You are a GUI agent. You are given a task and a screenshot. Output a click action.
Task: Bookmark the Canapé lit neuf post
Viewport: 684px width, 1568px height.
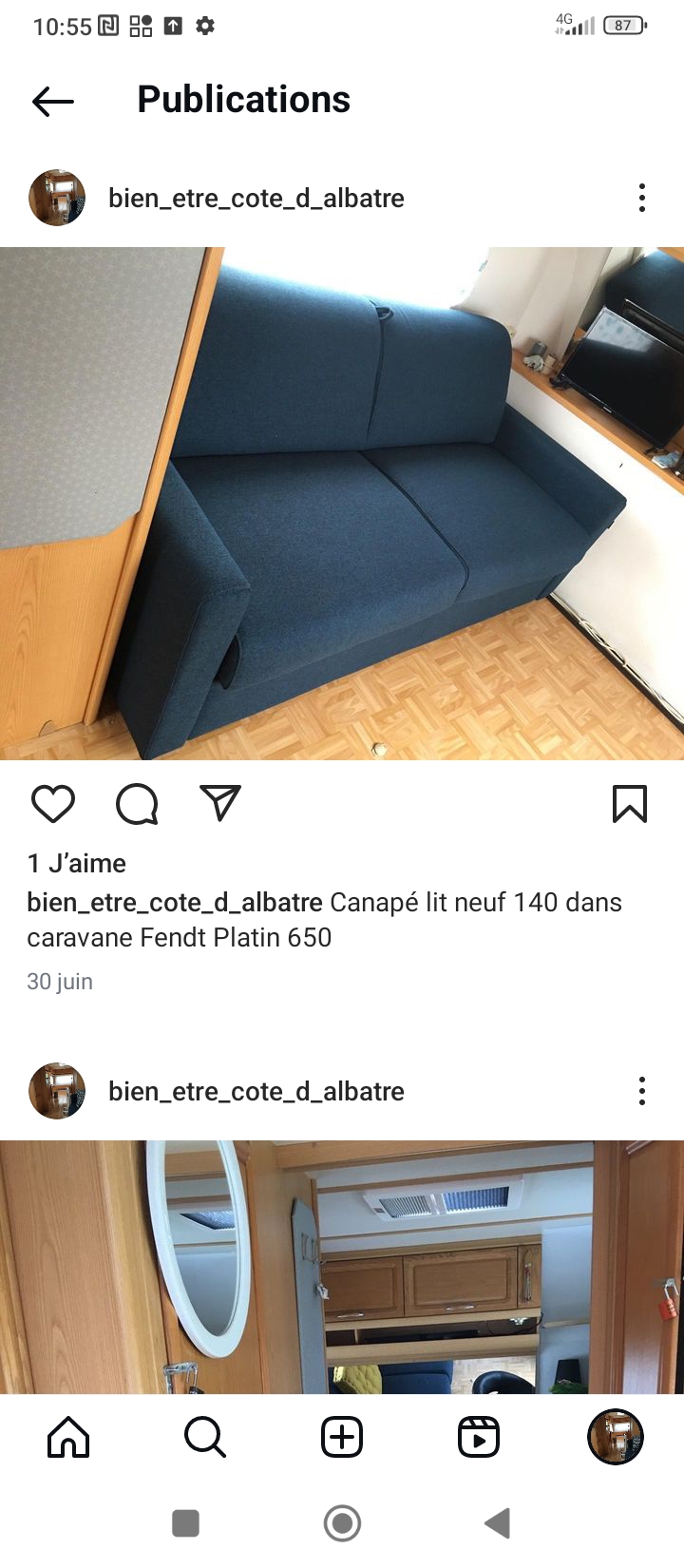click(x=630, y=804)
